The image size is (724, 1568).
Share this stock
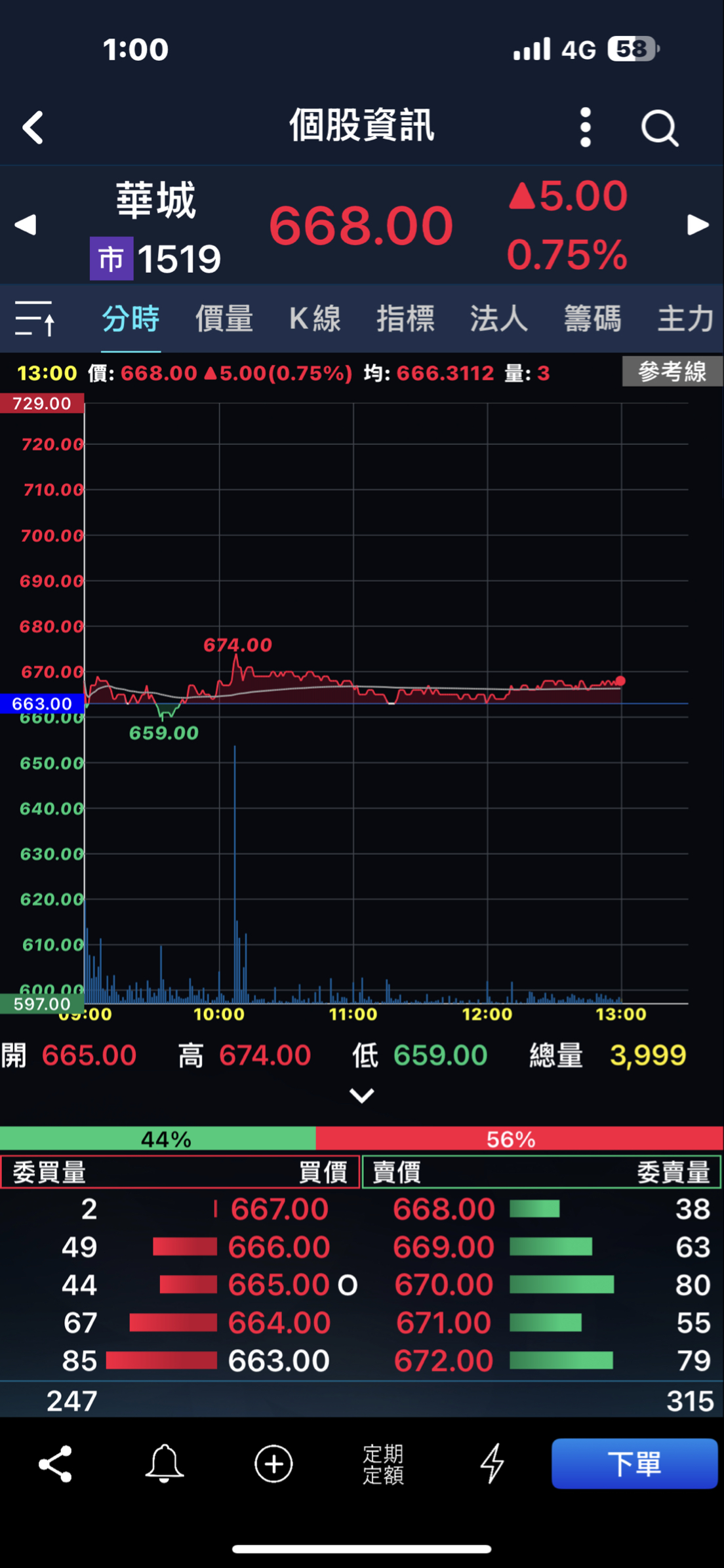click(x=56, y=1464)
